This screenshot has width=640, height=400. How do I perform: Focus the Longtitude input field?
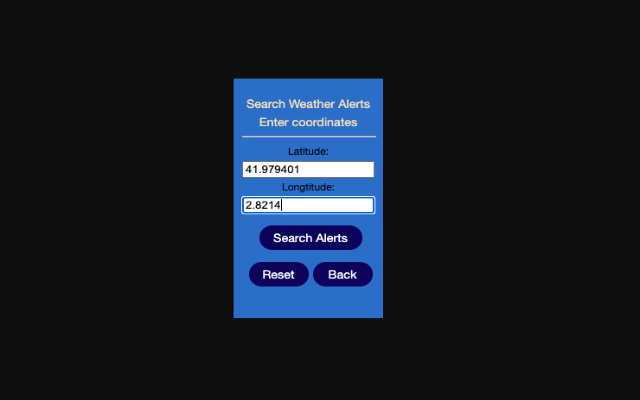pyautogui.click(x=308, y=205)
